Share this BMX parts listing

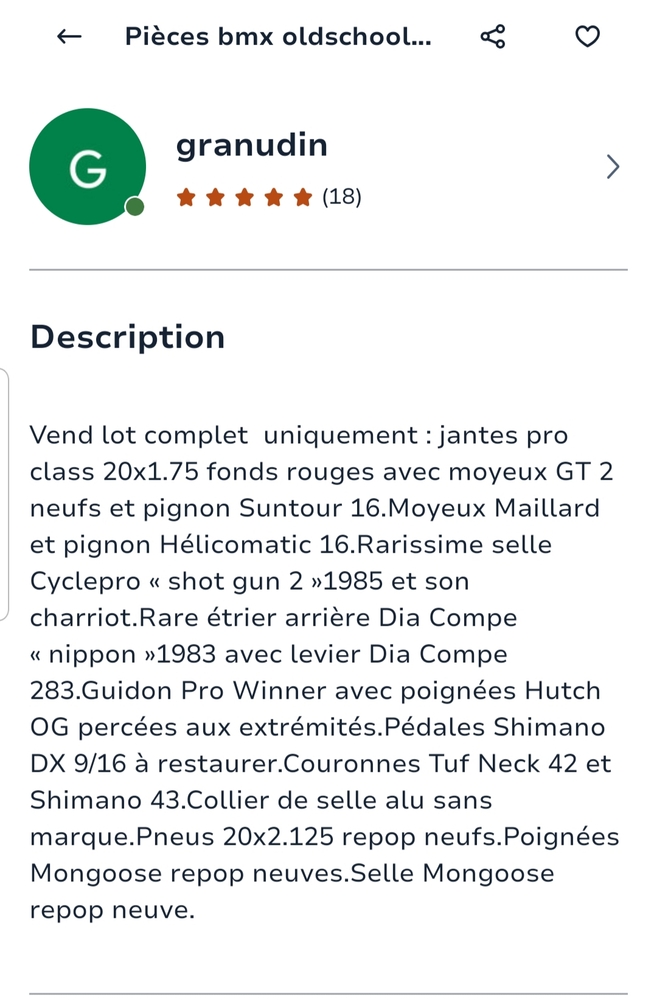pyautogui.click(x=493, y=37)
